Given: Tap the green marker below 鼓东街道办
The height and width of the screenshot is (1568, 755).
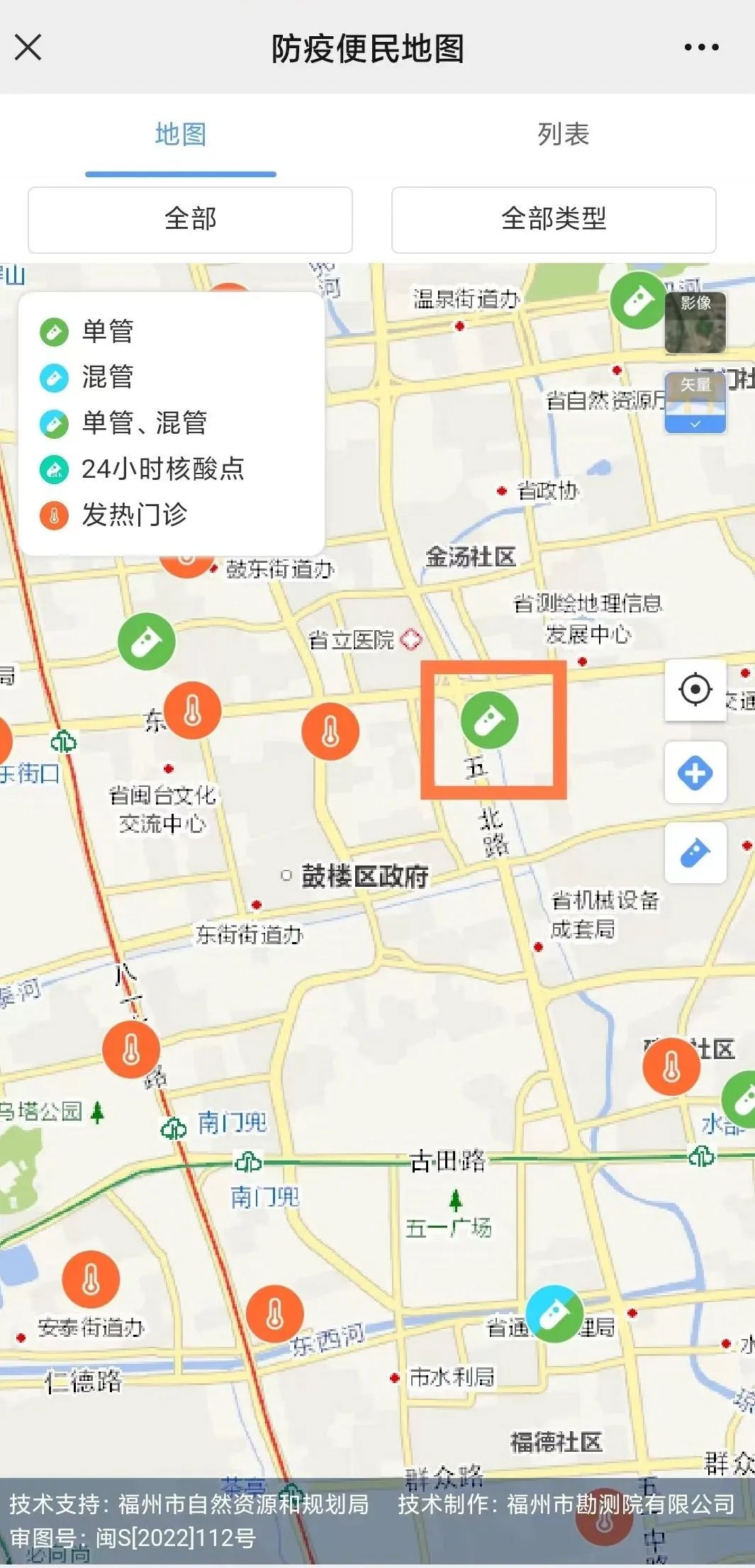Looking at the screenshot, I should click(x=147, y=642).
